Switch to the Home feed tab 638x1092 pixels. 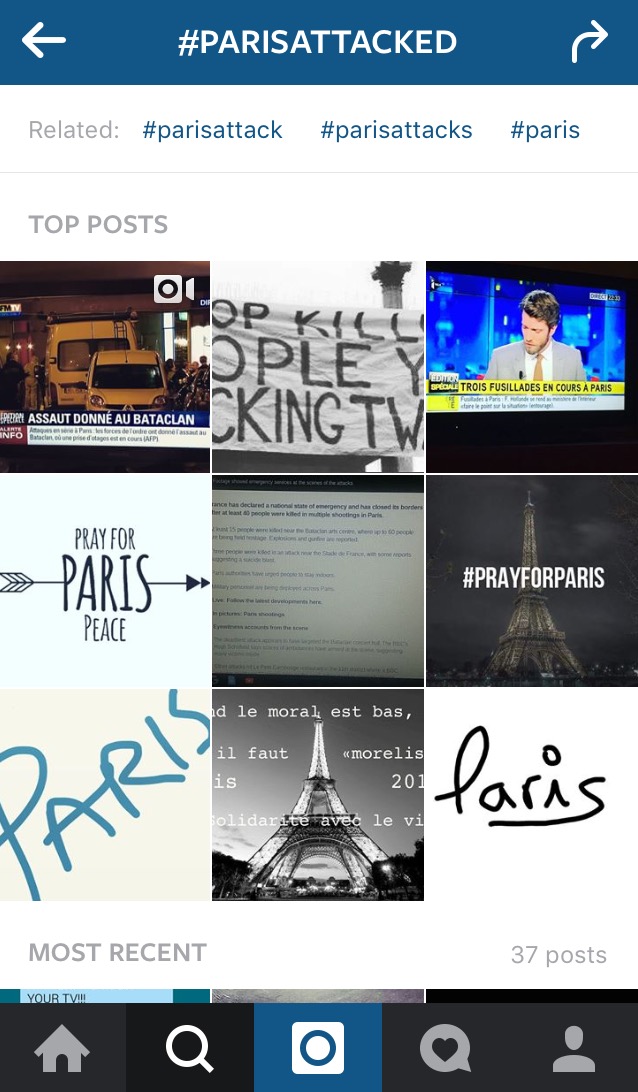[62, 1049]
